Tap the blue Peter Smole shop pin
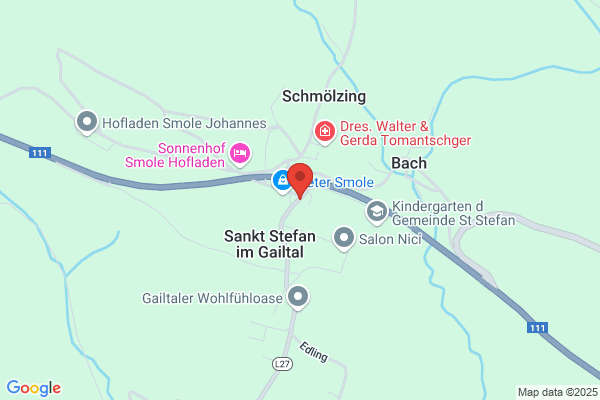 tap(282, 181)
